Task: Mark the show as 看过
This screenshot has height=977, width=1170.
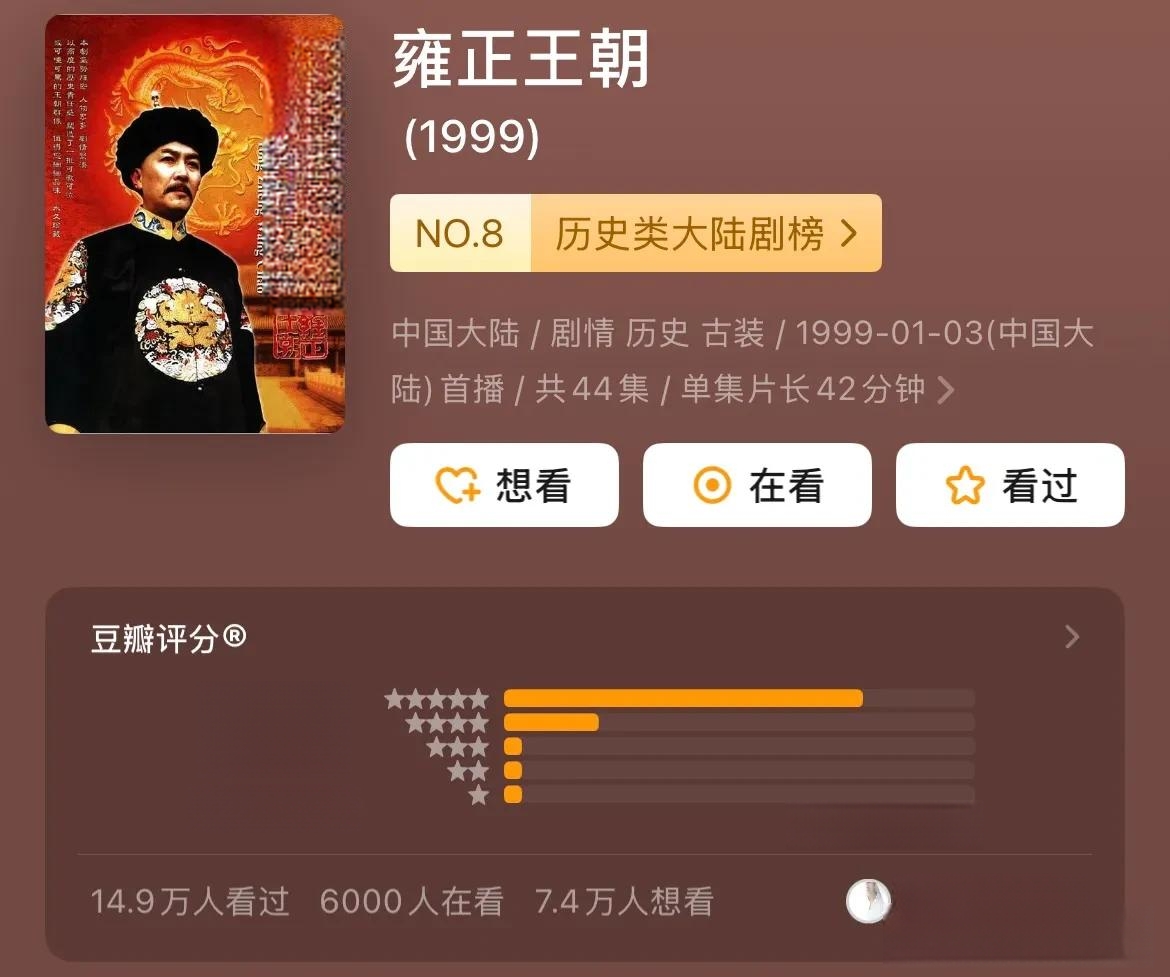Action: pyautogui.click(x=1010, y=485)
